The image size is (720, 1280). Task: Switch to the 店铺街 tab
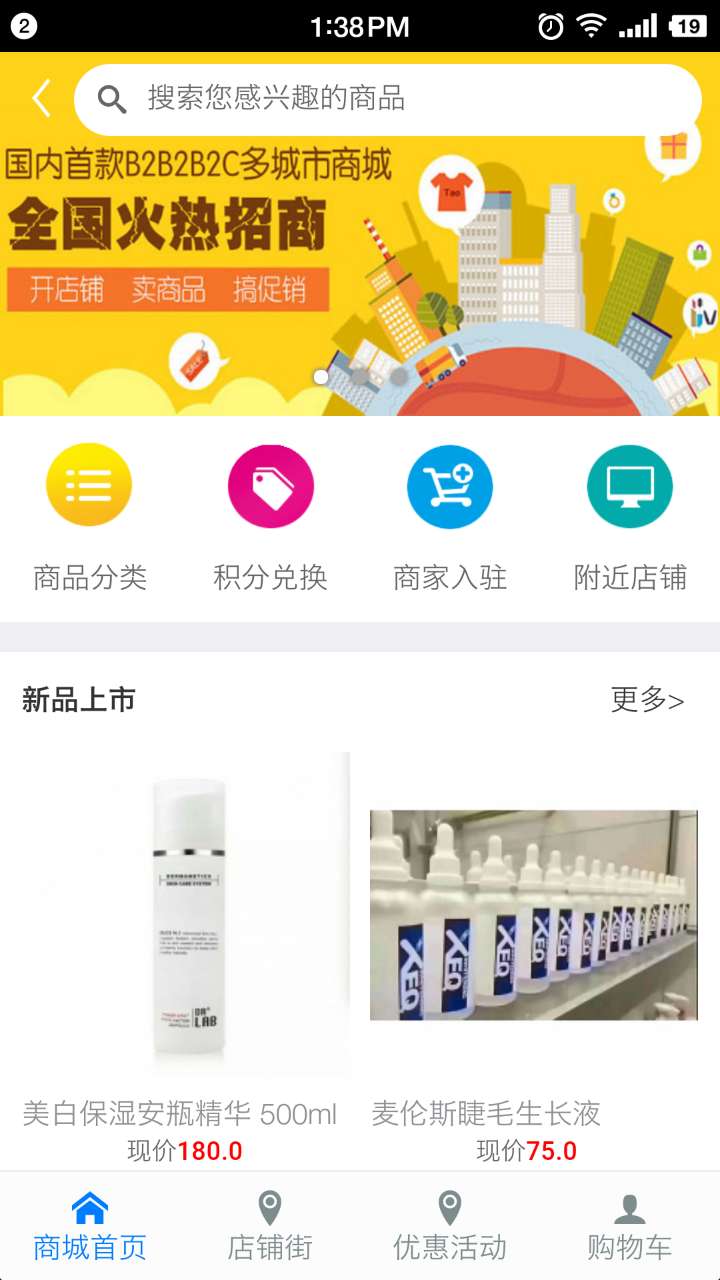(270, 1226)
